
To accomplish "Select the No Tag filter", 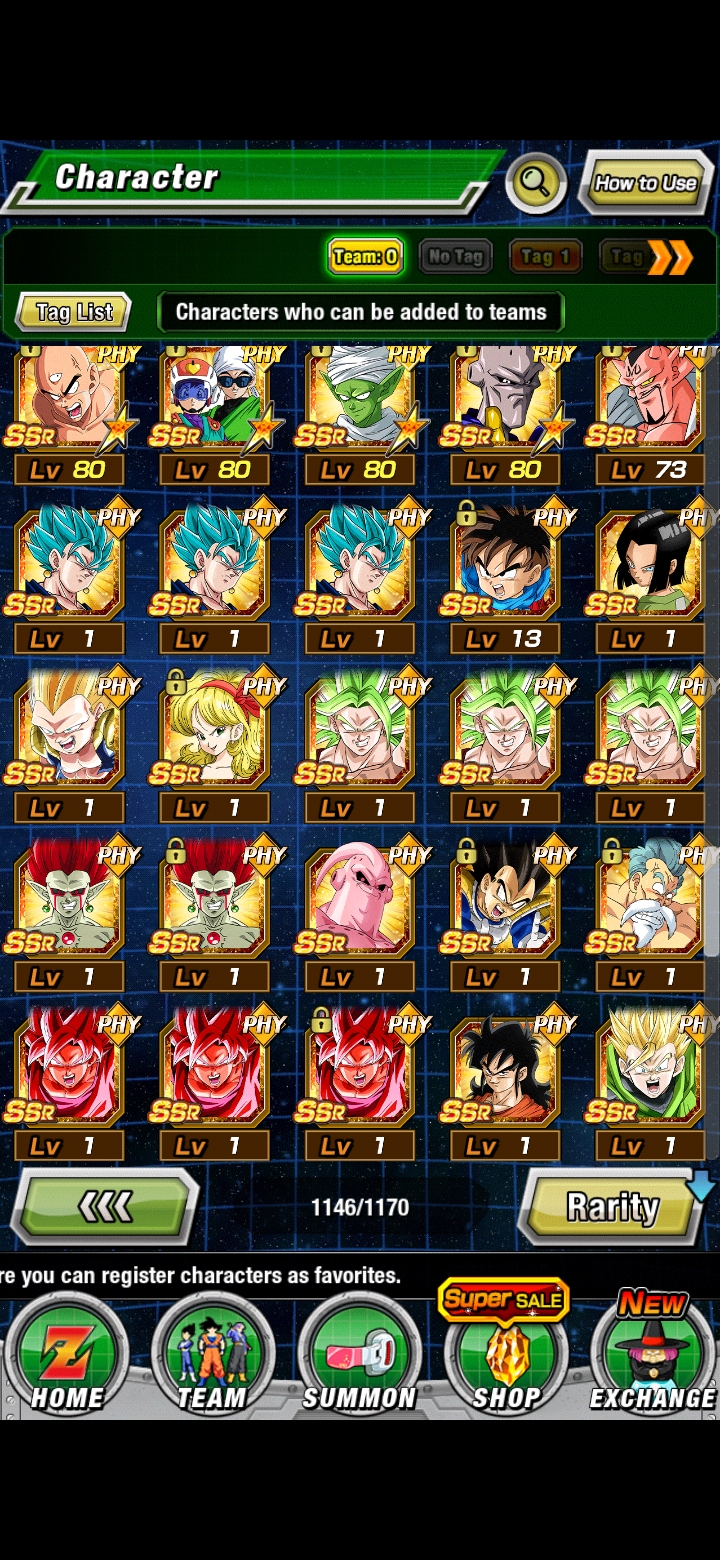I will 455,257.
